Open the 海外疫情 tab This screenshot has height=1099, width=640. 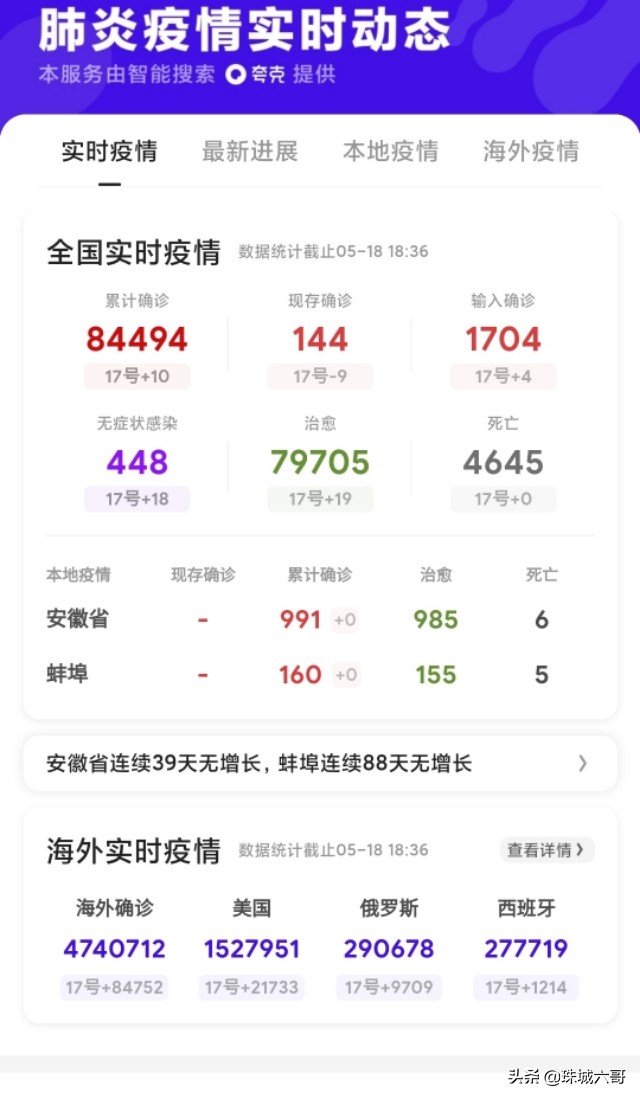(531, 151)
